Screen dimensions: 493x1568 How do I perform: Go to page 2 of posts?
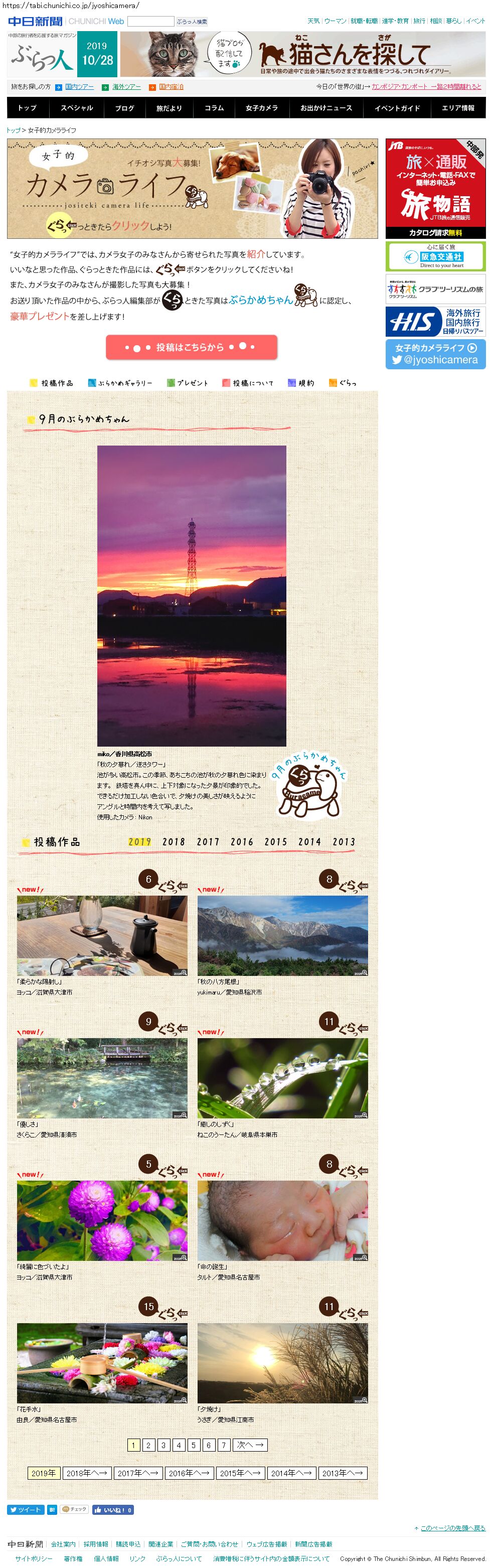[148, 1445]
